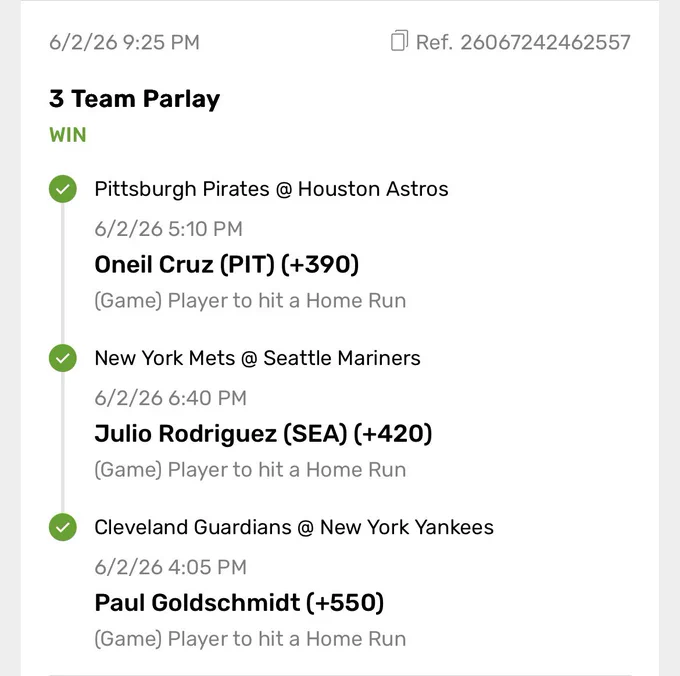Screen dimensions: 680x676
Task: Copy the bet reference number
Action: 399,41
